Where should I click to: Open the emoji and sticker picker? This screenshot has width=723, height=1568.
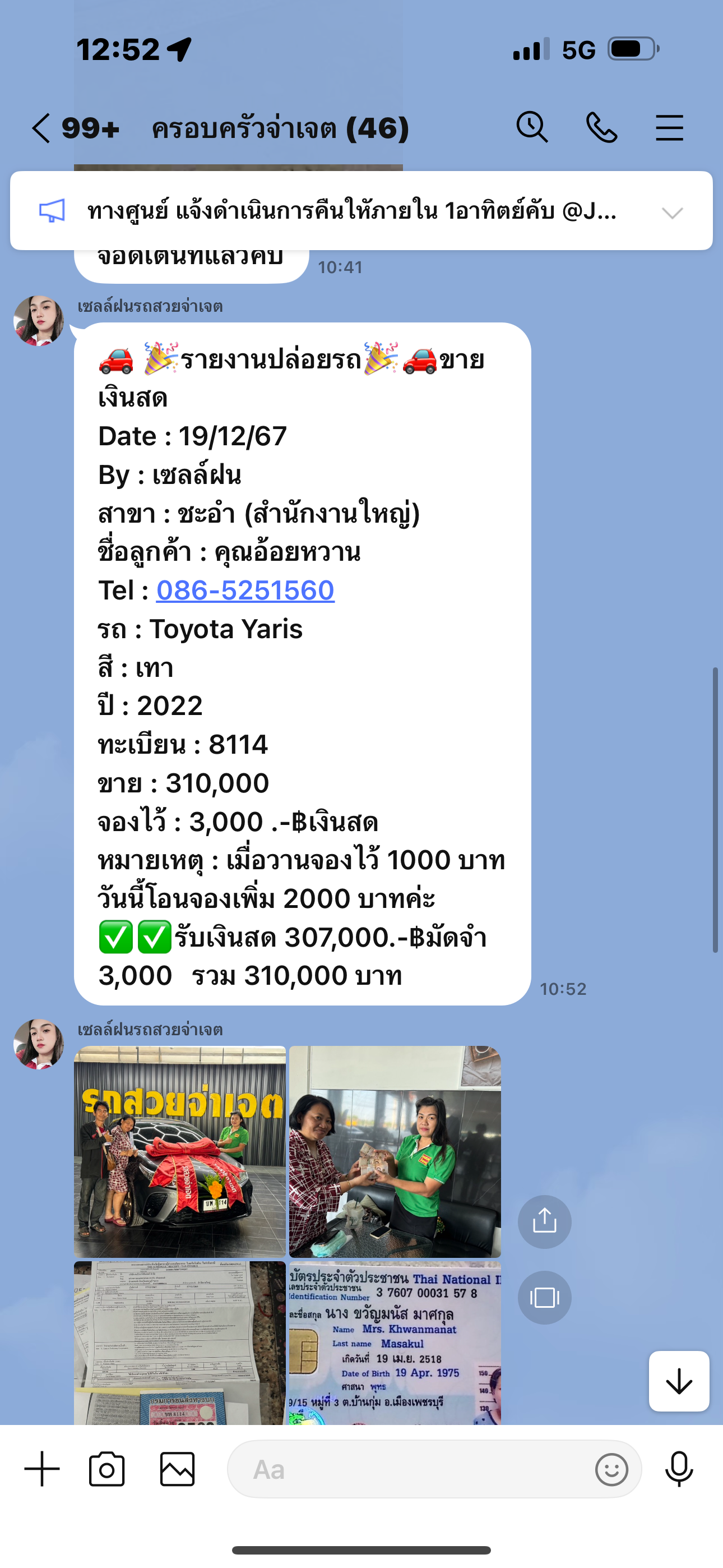click(611, 1469)
